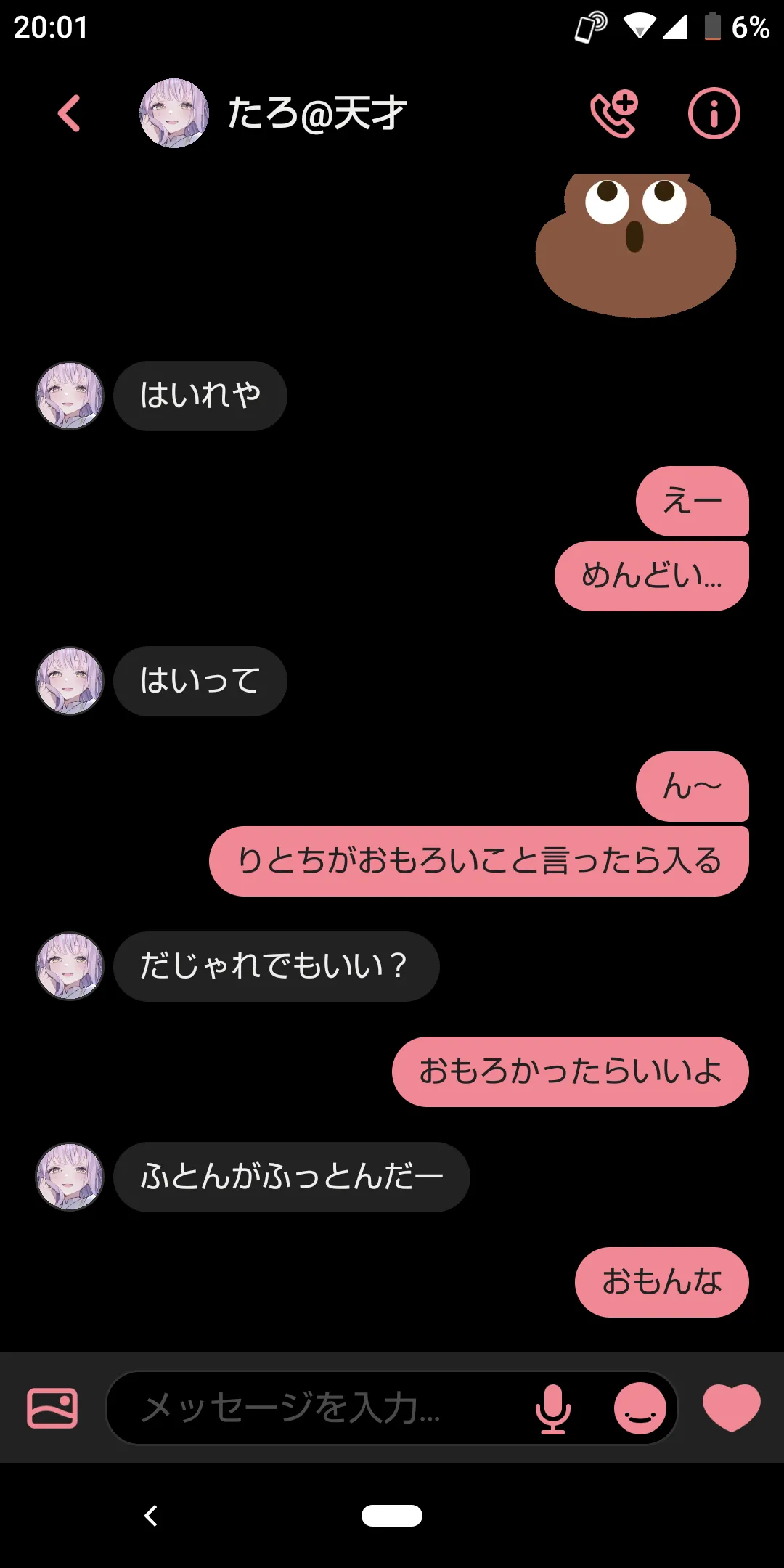Open the chat info button
The width and height of the screenshot is (784, 1568).
coord(714,114)
